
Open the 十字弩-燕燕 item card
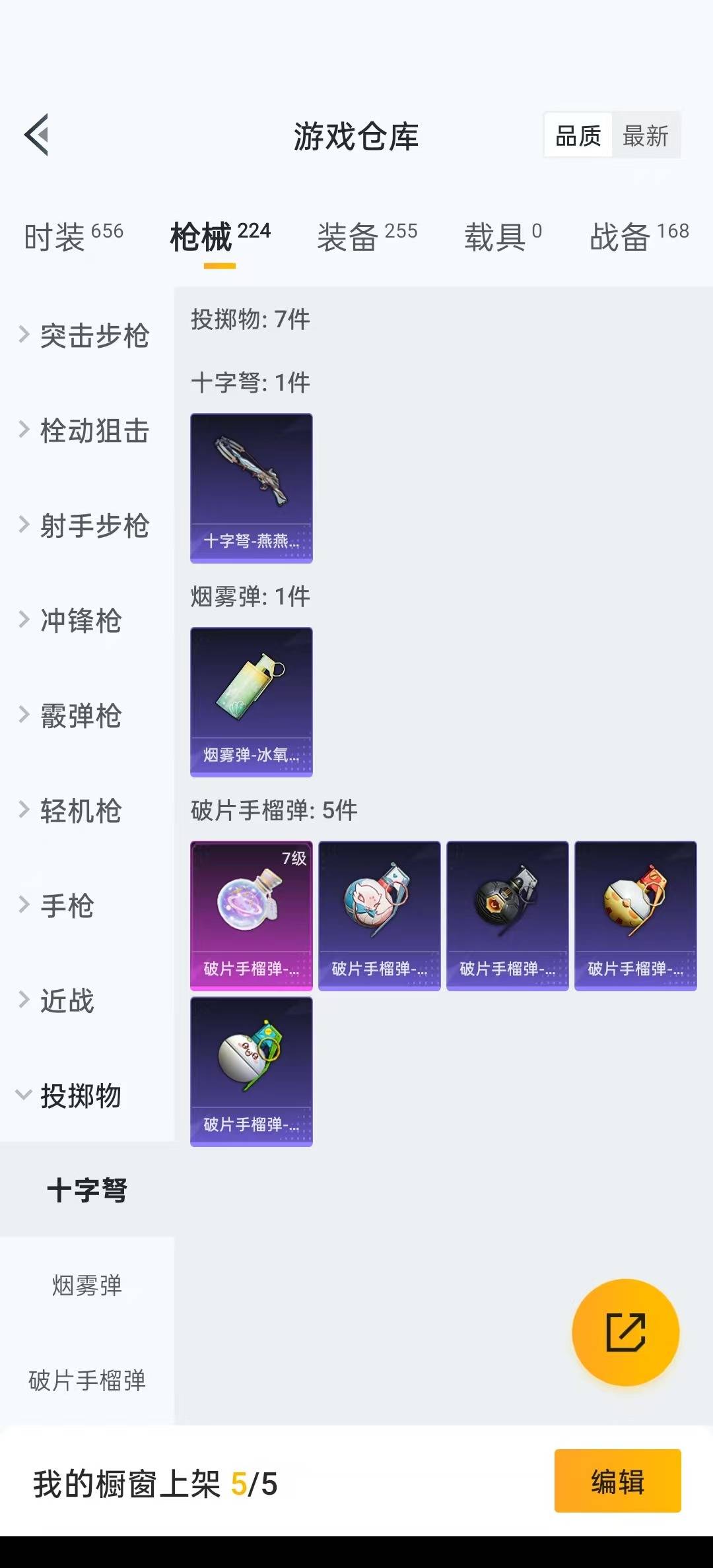[x=252, y=488]
